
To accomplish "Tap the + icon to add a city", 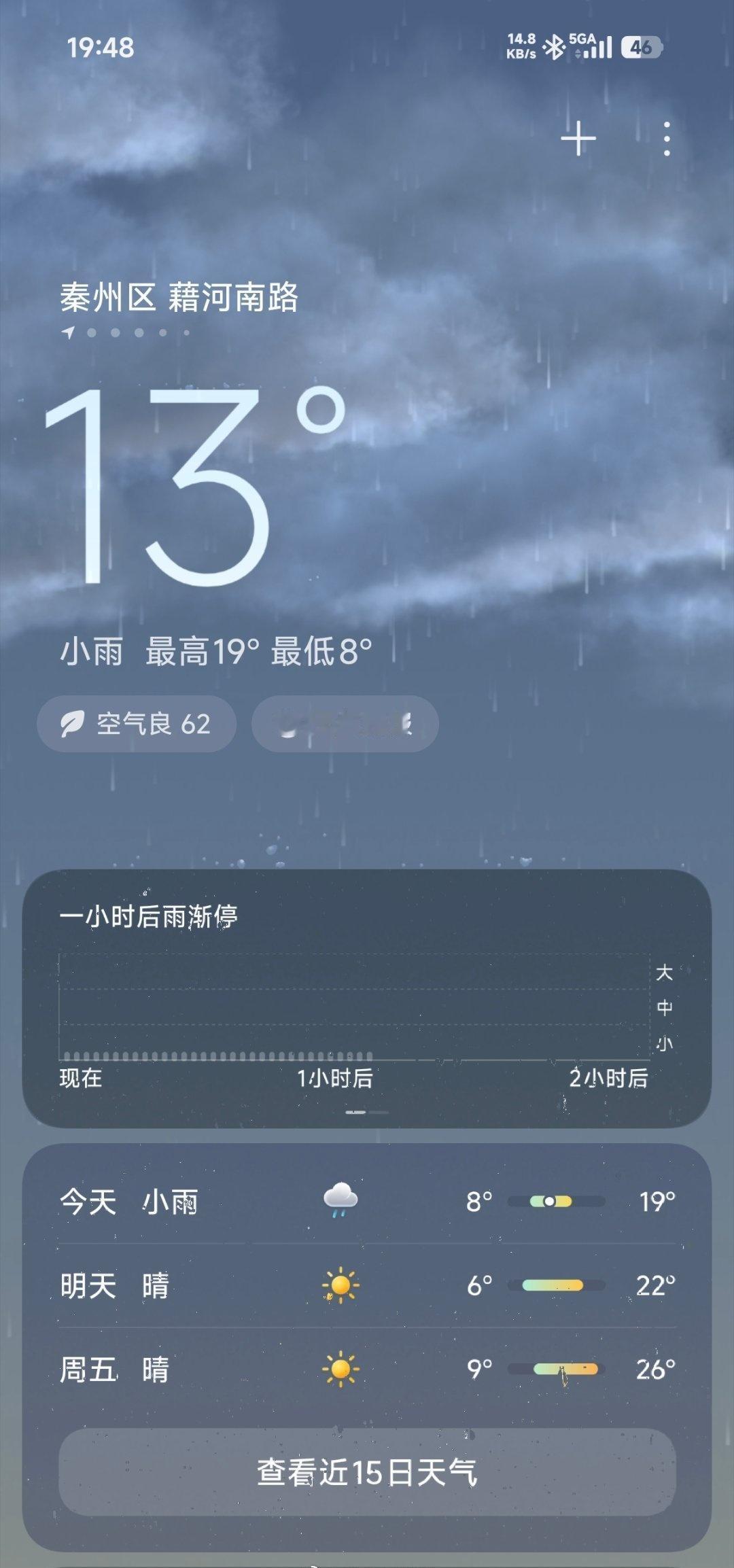I will (x=577, y=138).
